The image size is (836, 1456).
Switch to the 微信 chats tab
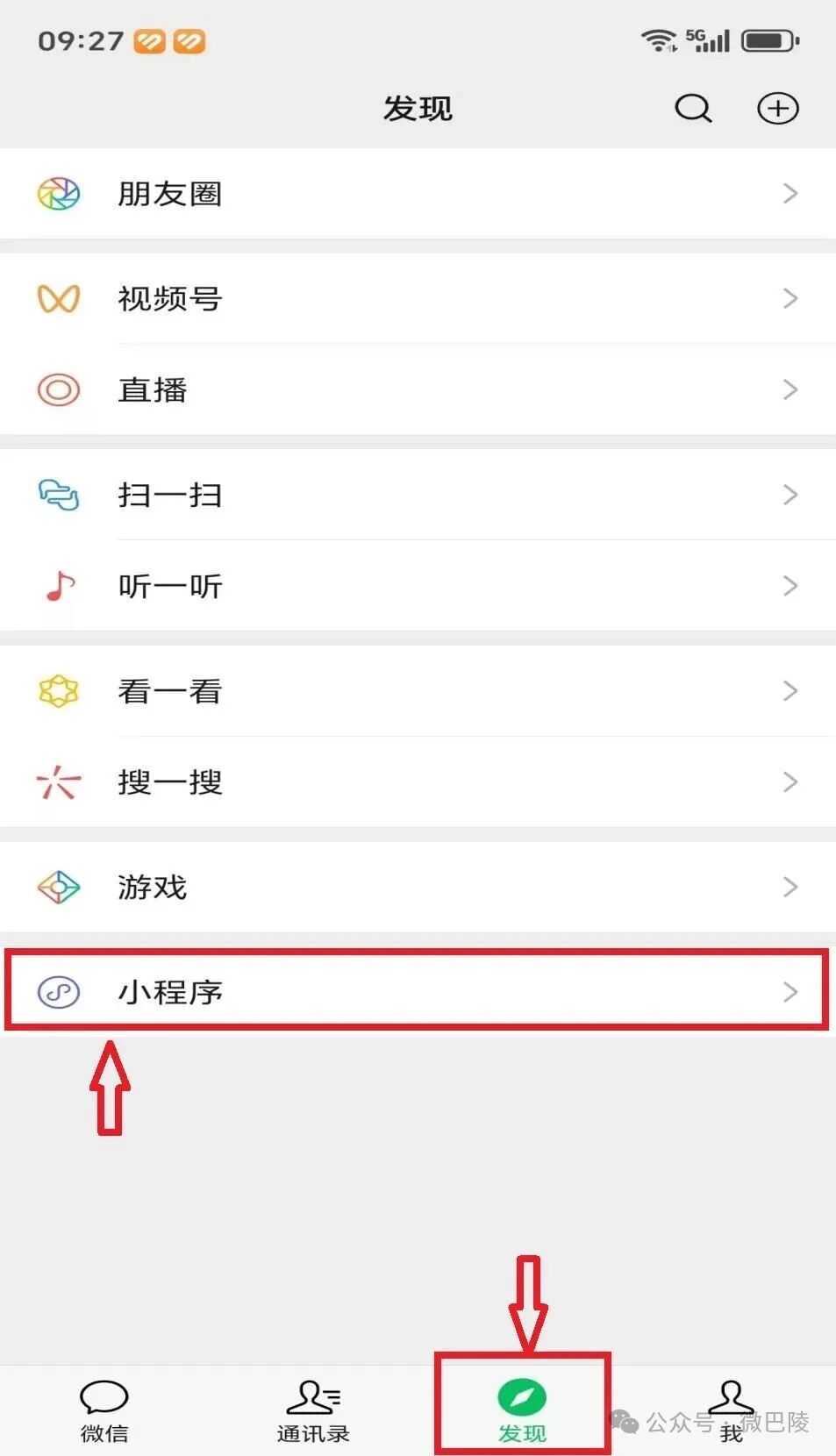[x=104, y=1410]
